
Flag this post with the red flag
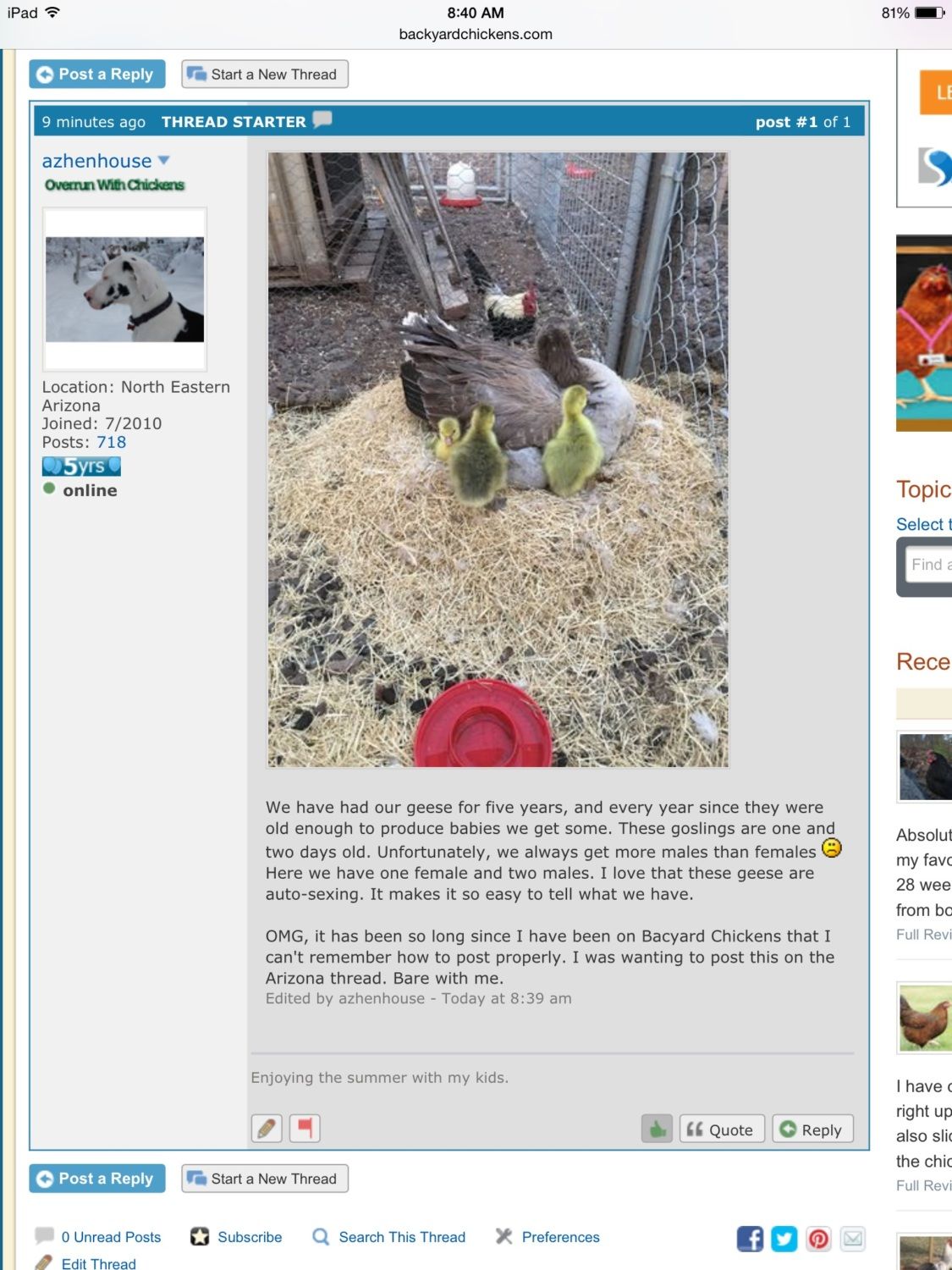pos(305,1128)
